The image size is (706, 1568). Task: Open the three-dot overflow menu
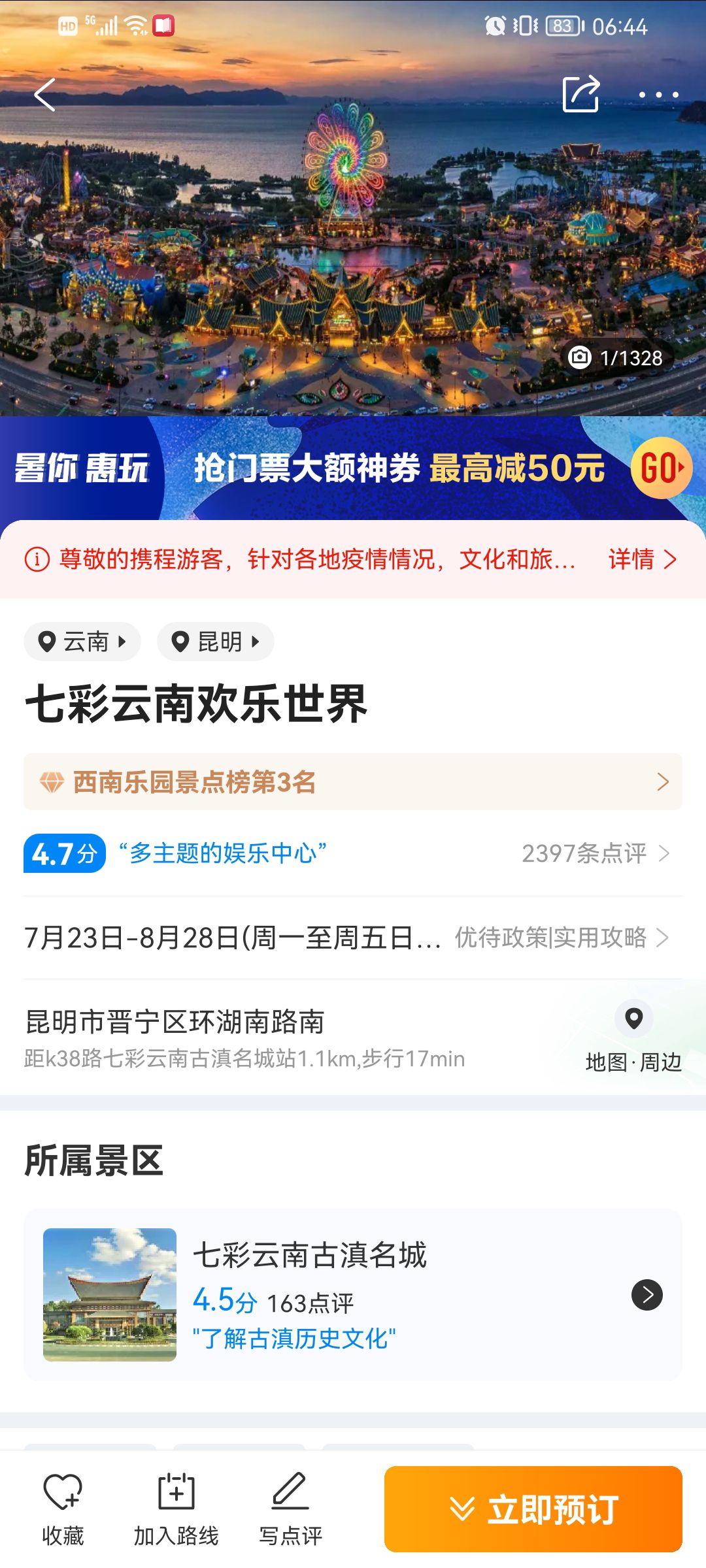(658, 95)
